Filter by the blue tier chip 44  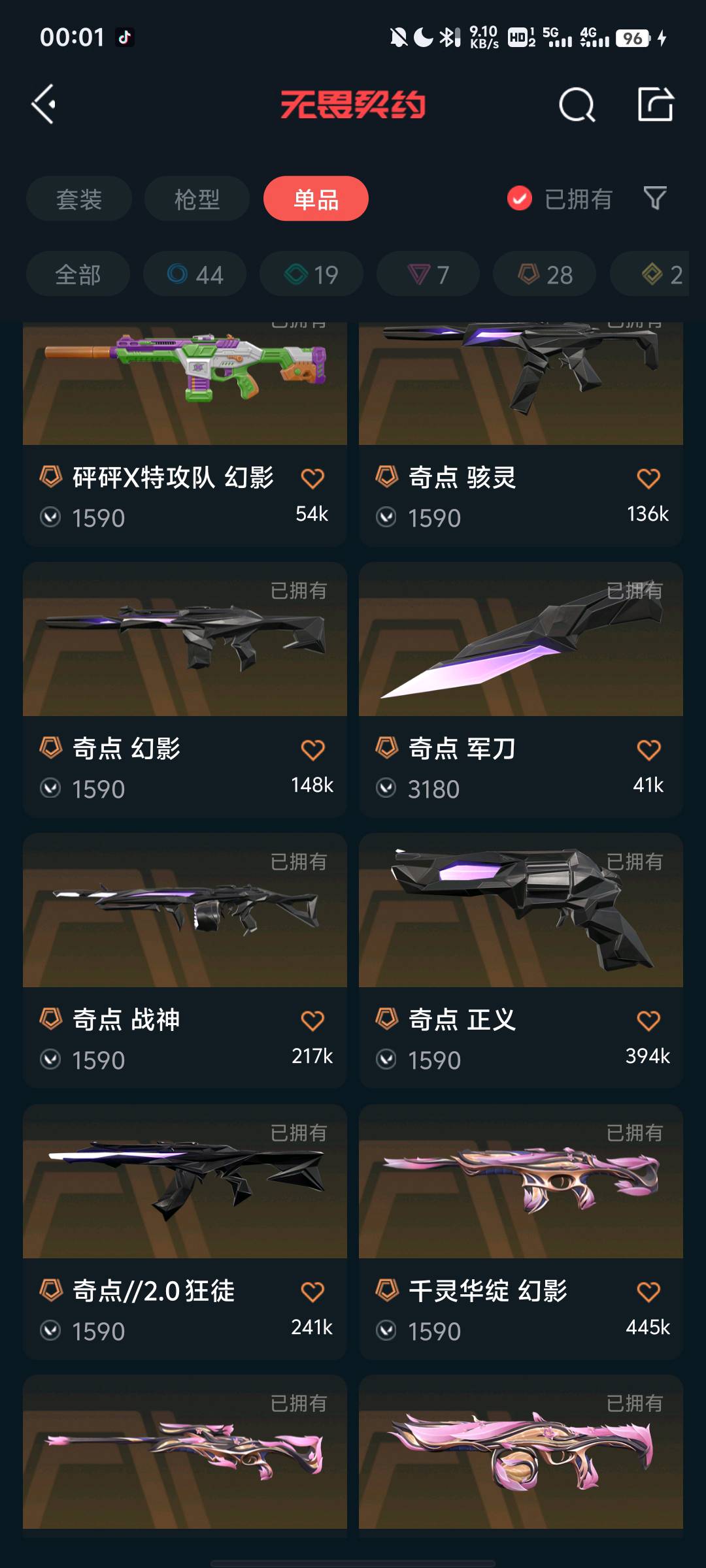pos(195,274)
